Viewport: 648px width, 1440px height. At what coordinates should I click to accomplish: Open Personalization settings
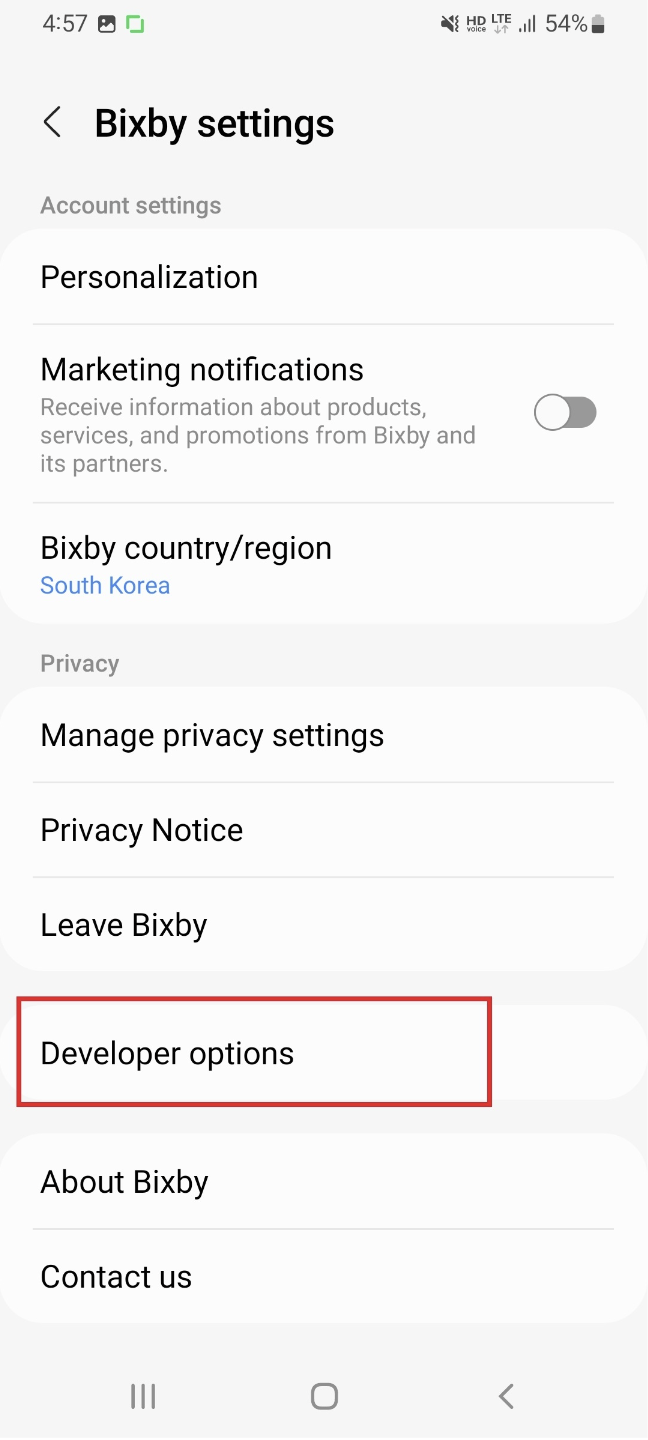tap(324, 277)
